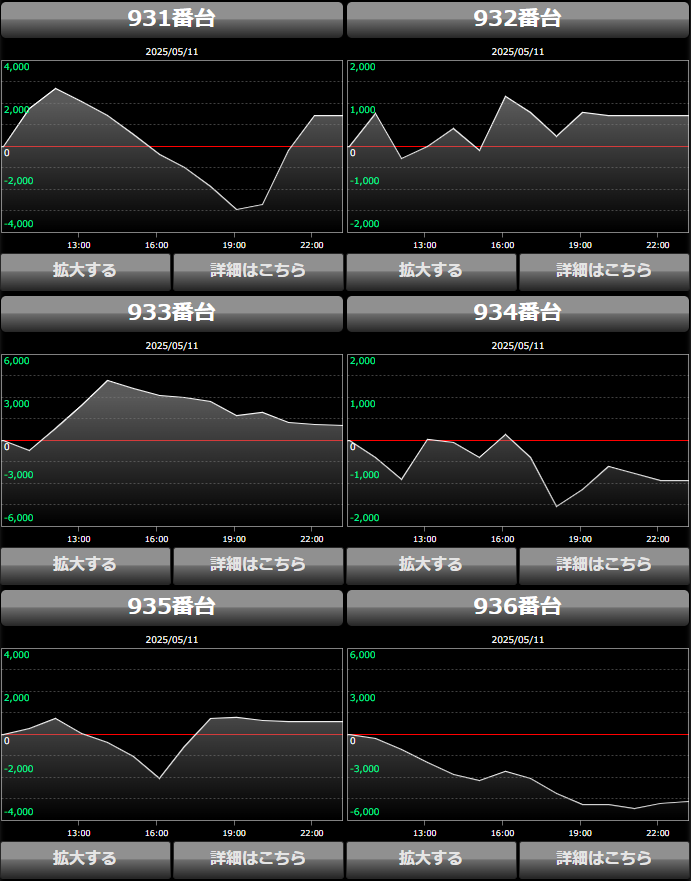Viewport: 691px width, 881px height.
Task: Tap 拡大する under 936番台
Action: coord(431,858)
